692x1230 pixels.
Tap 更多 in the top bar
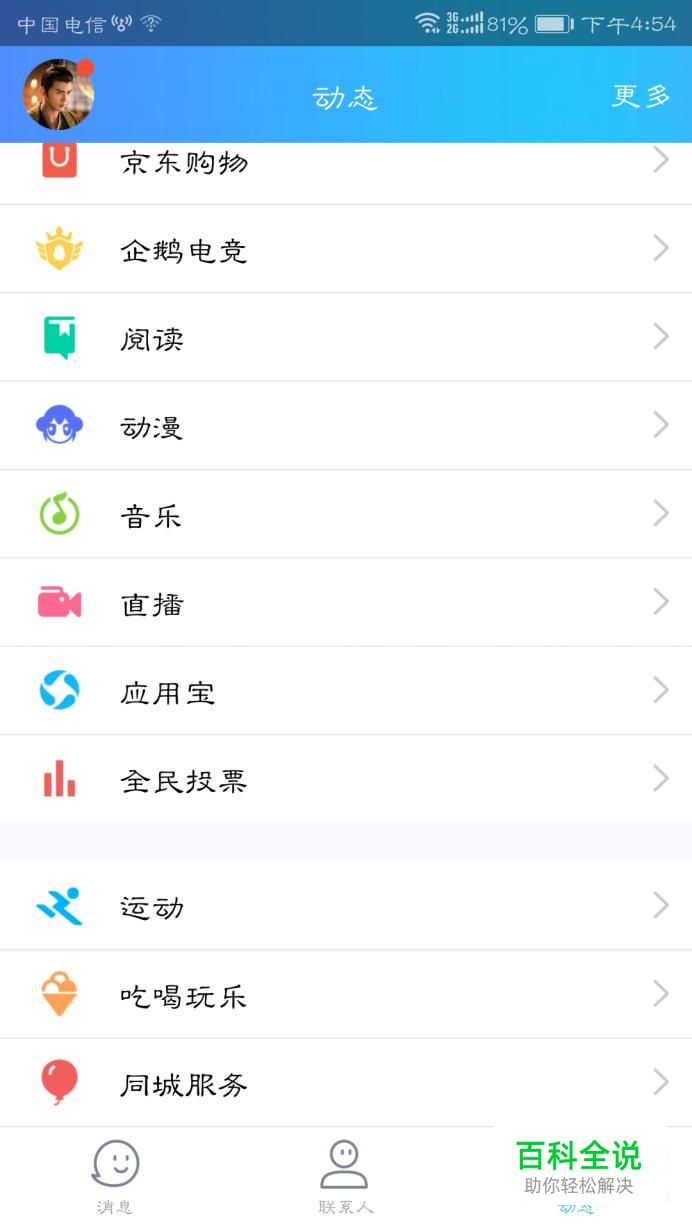pyautogui.click(x=640, y=96)
